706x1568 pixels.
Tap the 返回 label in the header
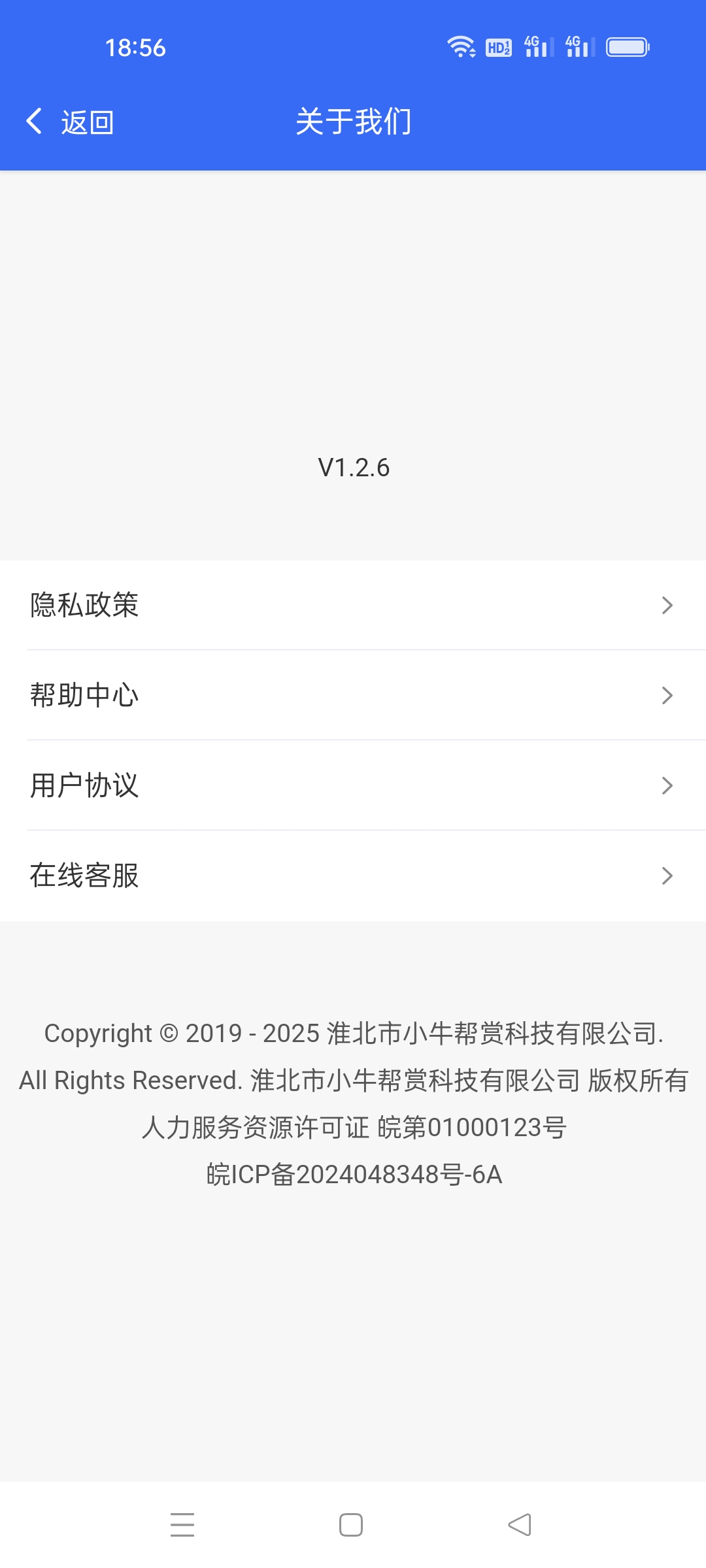(x=86, y=122)
